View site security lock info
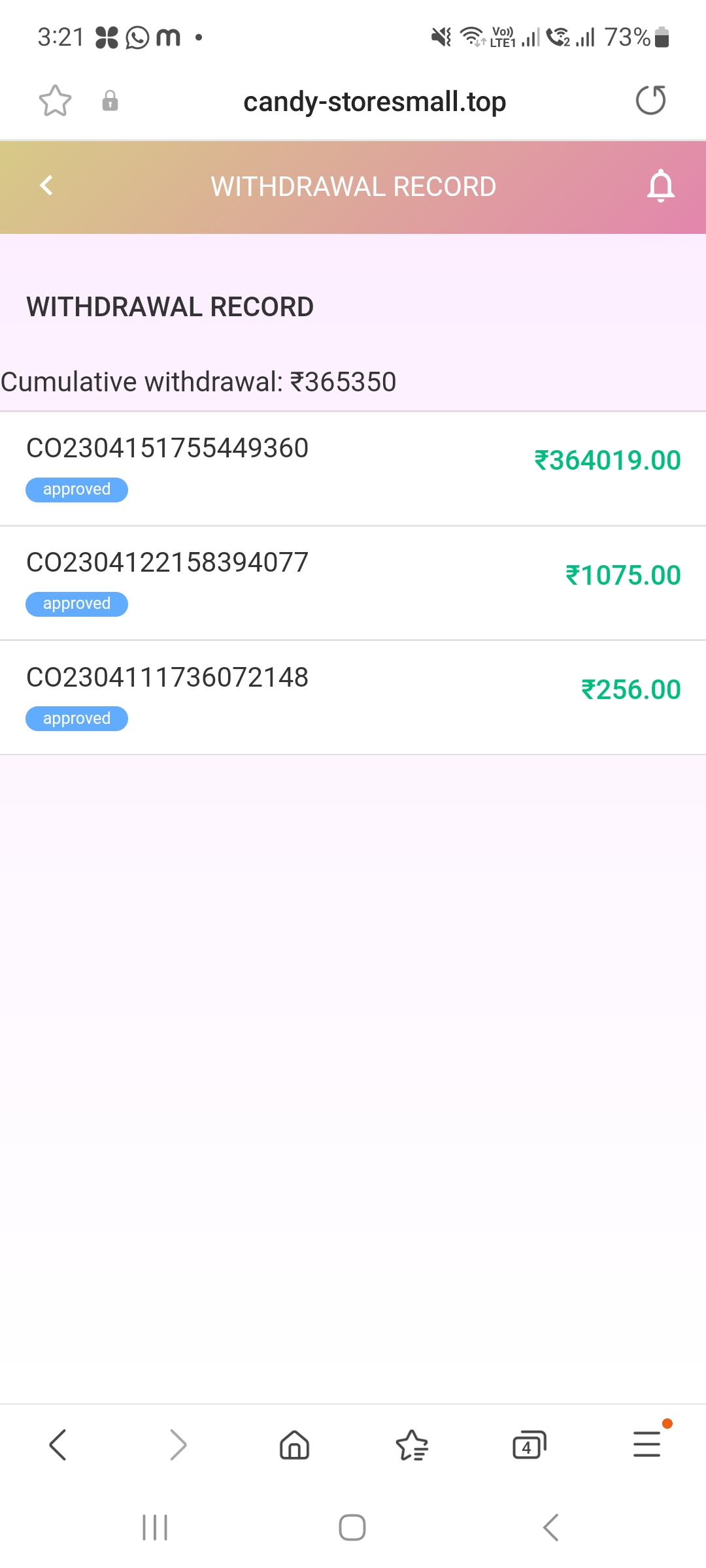706x1568 pixels. point(110,101)
